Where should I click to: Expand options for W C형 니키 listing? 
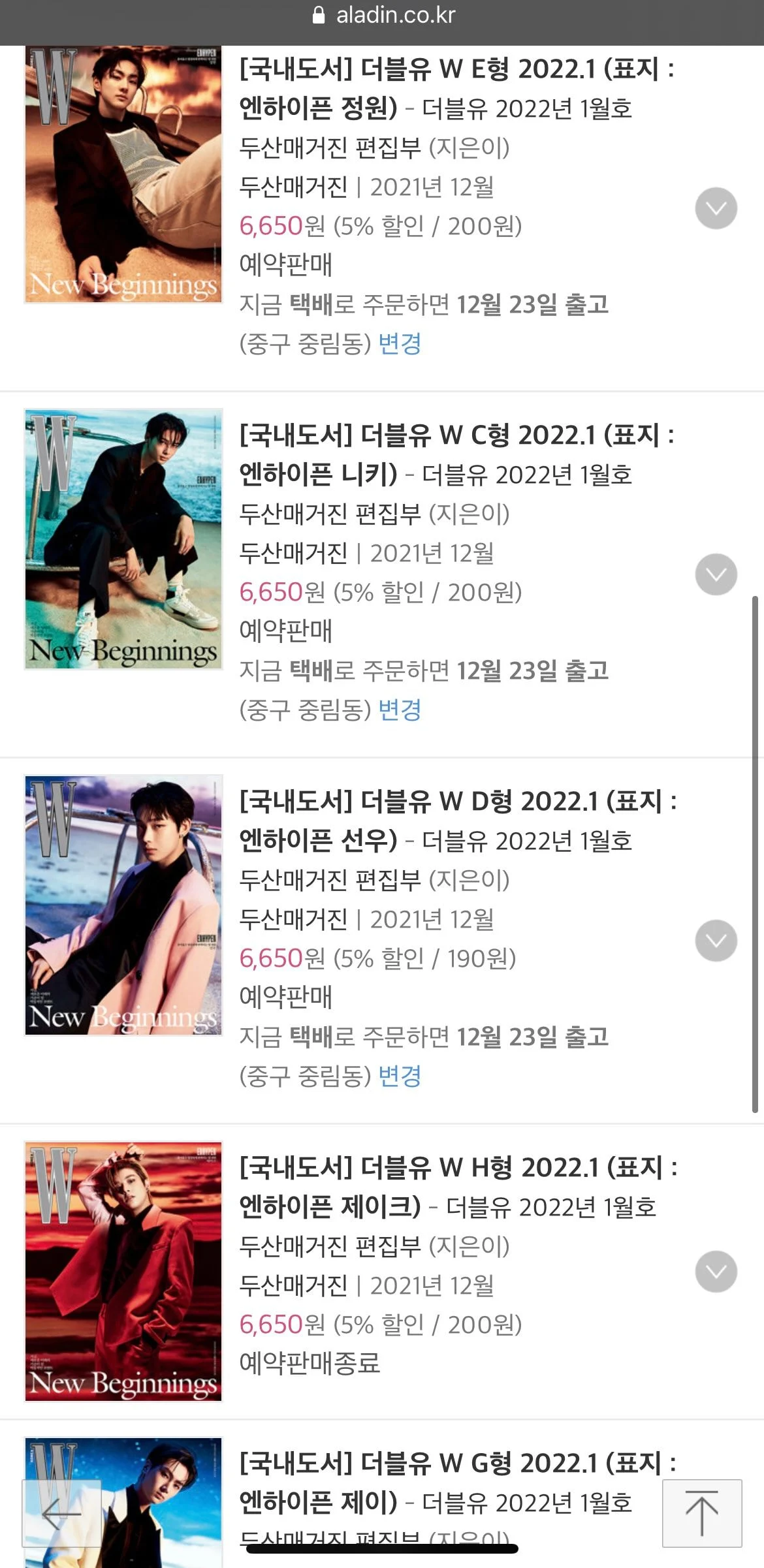tap(716, 574)
